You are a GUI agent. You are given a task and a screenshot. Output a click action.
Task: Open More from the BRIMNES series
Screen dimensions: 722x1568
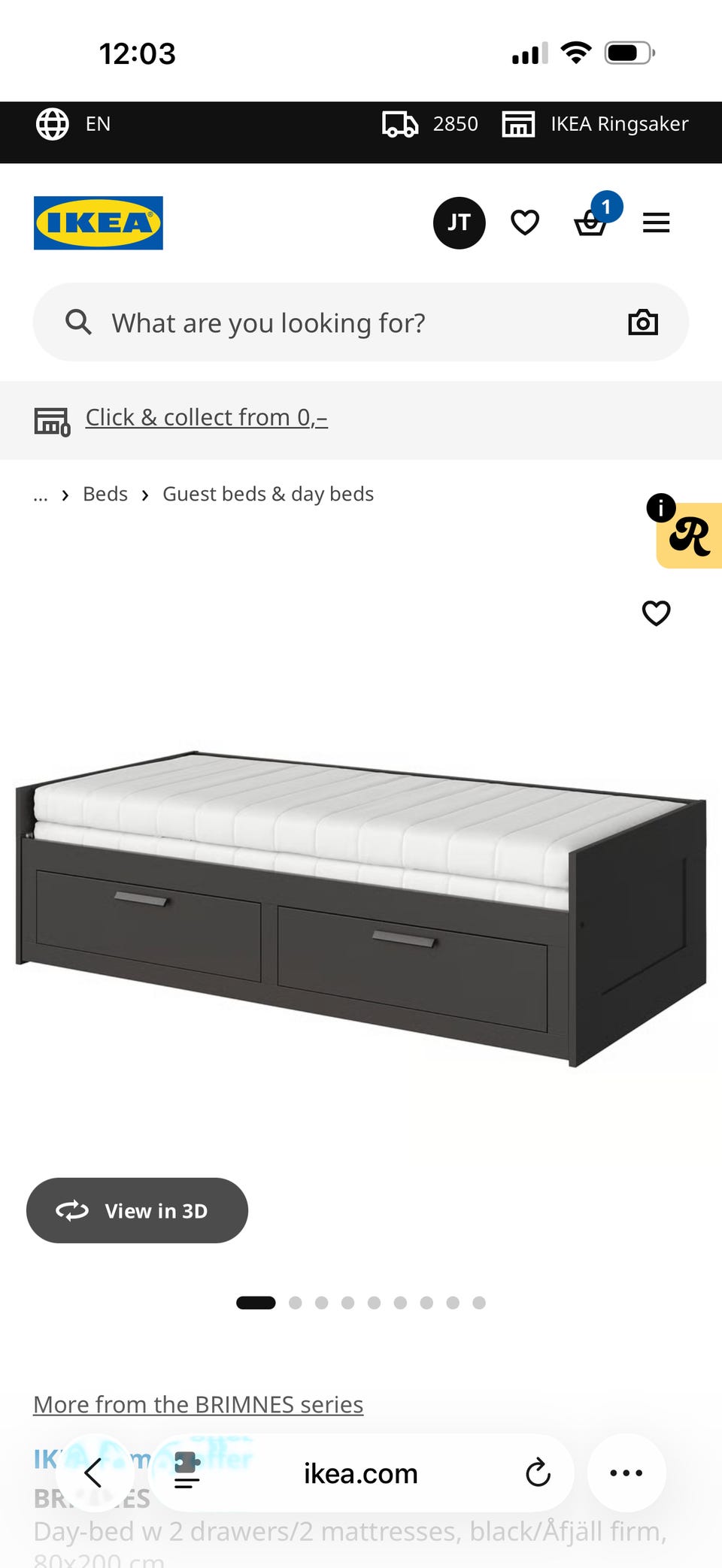[x=199, y=1404]
